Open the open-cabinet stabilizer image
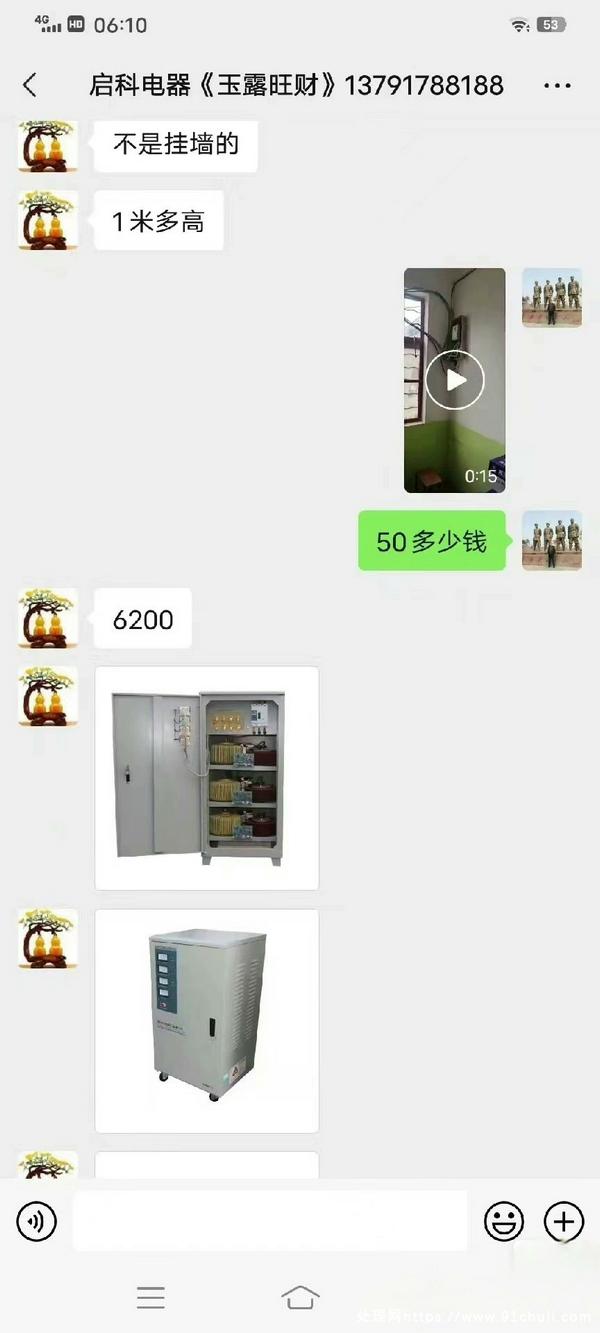The width and height of the screenshot is (600, 1333). pyautogui.click(x=207, y=778)
